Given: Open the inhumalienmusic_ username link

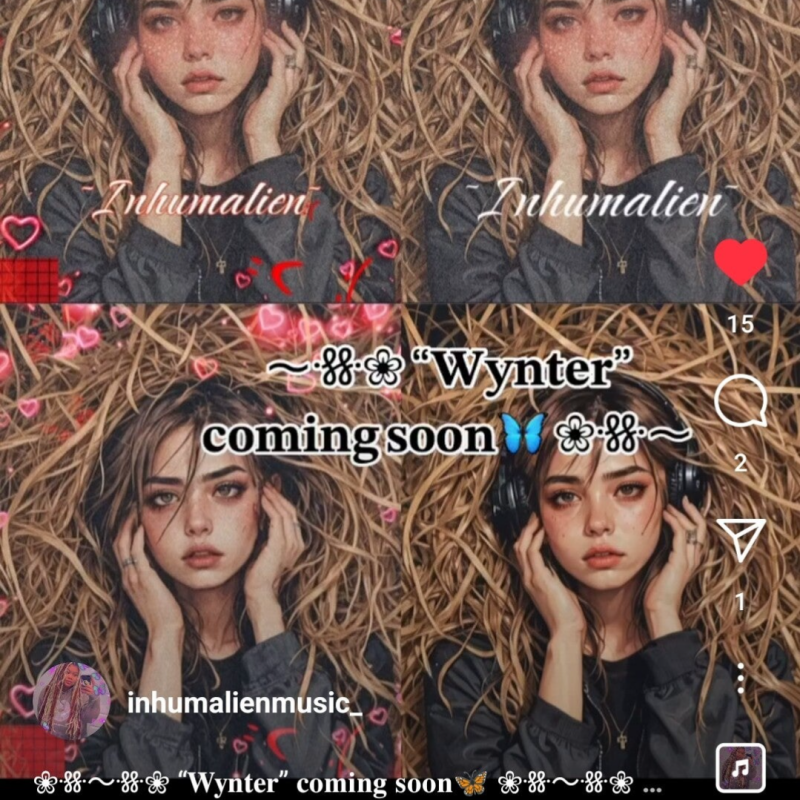Looking at the screenshot, I should coord(245,705).
